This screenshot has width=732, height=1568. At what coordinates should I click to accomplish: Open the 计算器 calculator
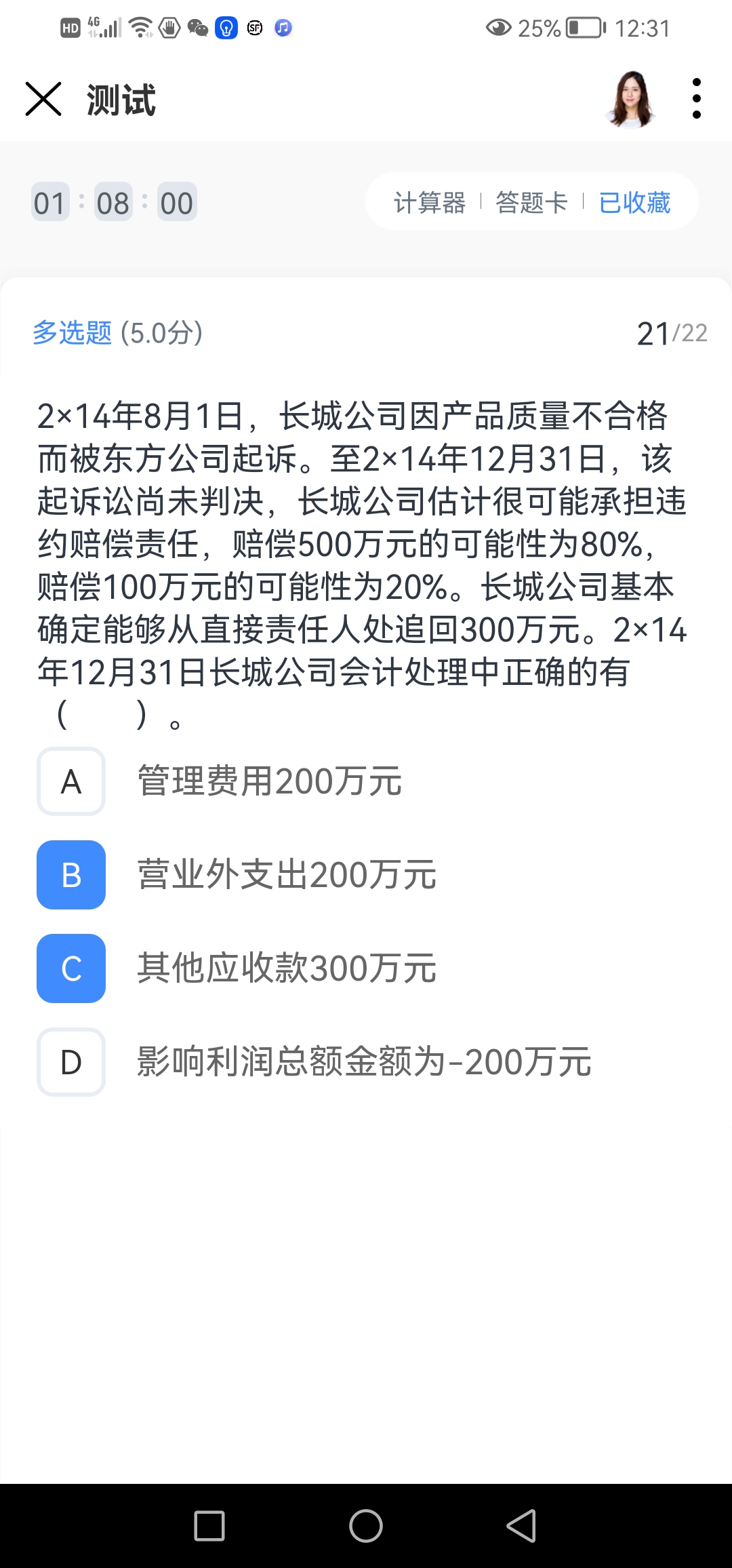[430, 202]
